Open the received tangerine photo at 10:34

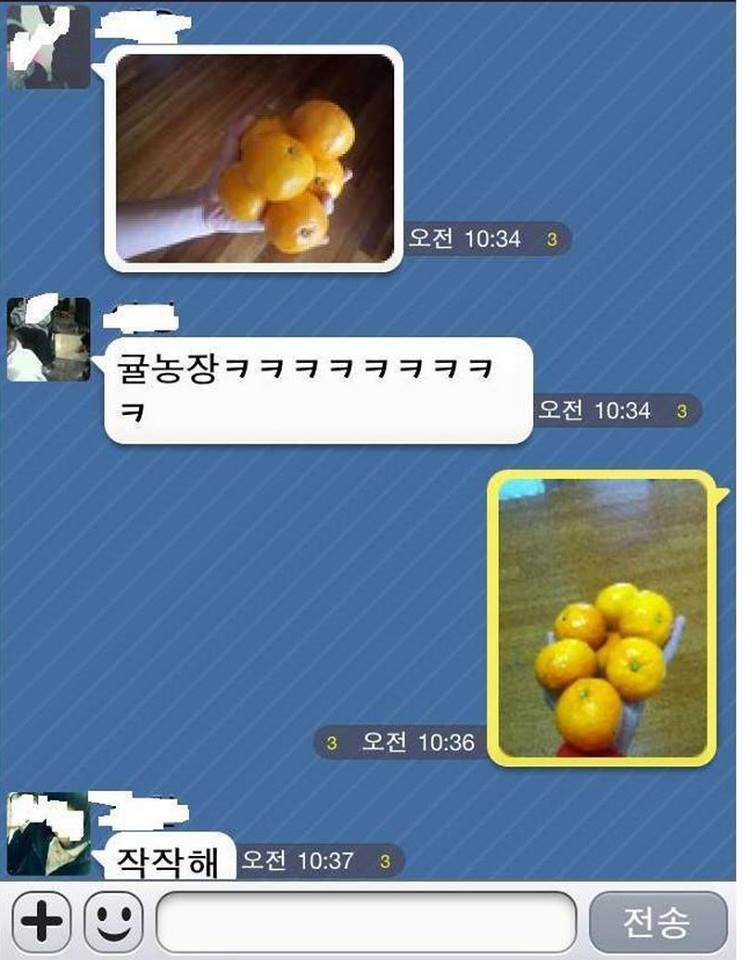coord(254,158)
